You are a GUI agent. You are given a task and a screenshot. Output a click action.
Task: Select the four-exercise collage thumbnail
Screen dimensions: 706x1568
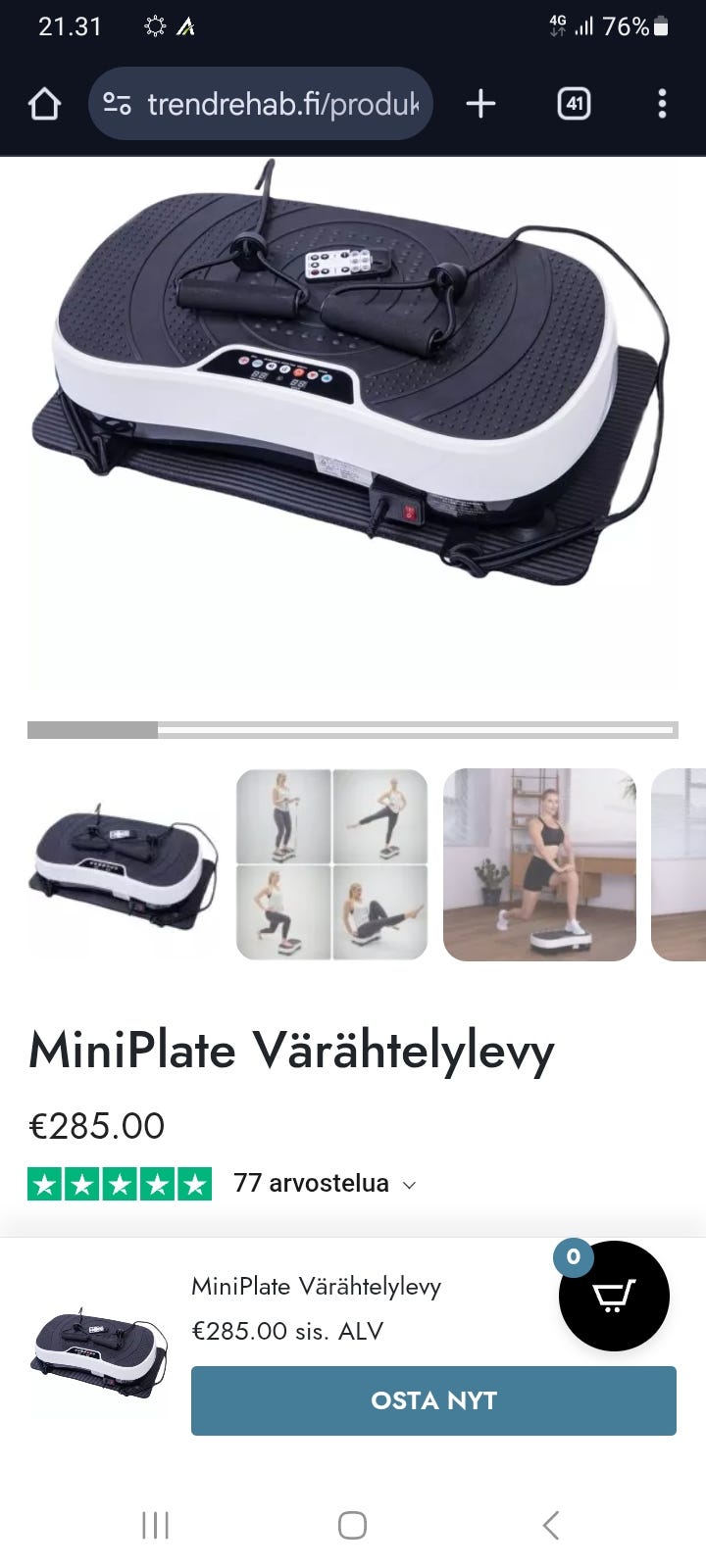[x=332, y=865]
